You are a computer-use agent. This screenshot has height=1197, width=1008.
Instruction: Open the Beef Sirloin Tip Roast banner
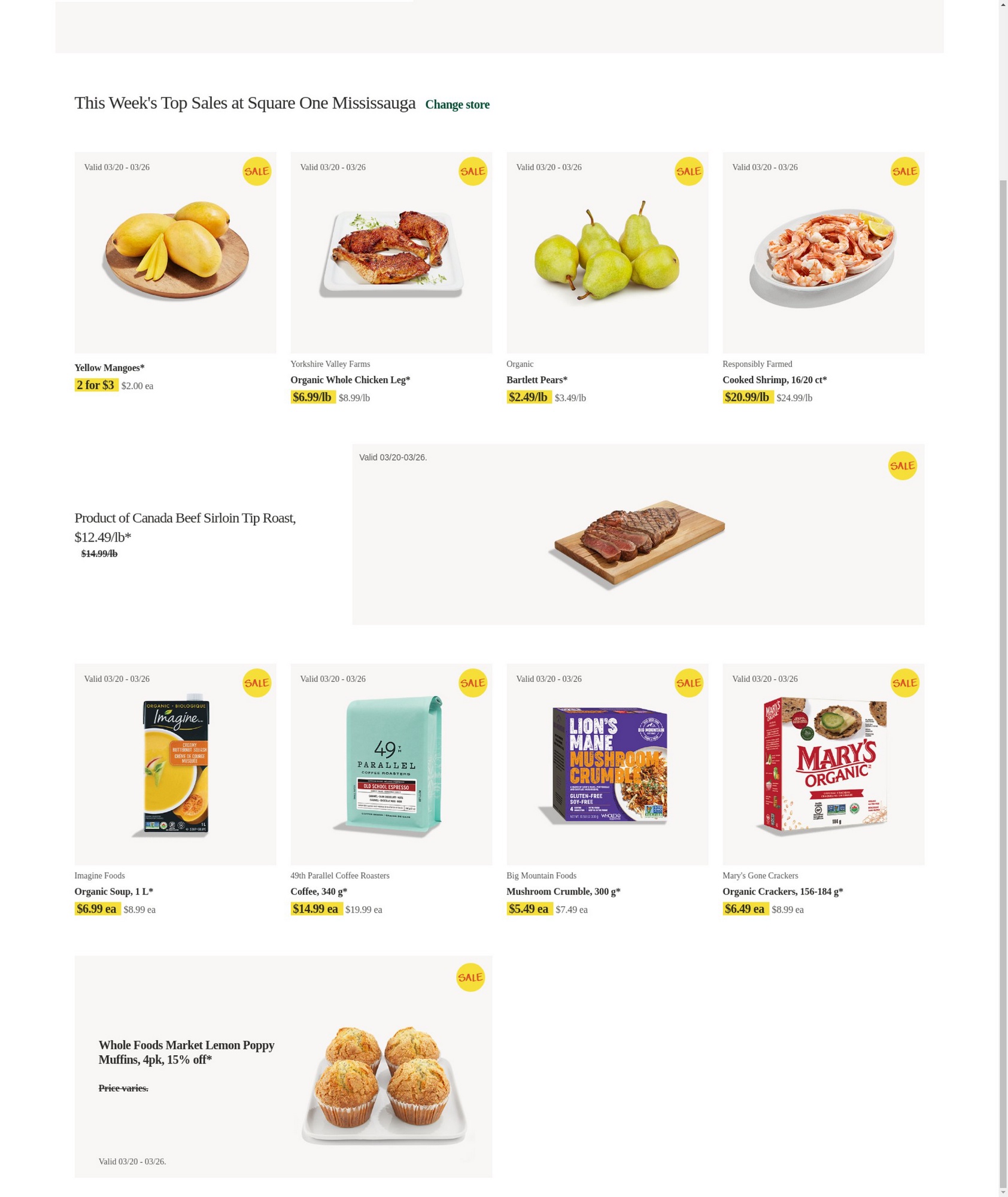point(637,534)
